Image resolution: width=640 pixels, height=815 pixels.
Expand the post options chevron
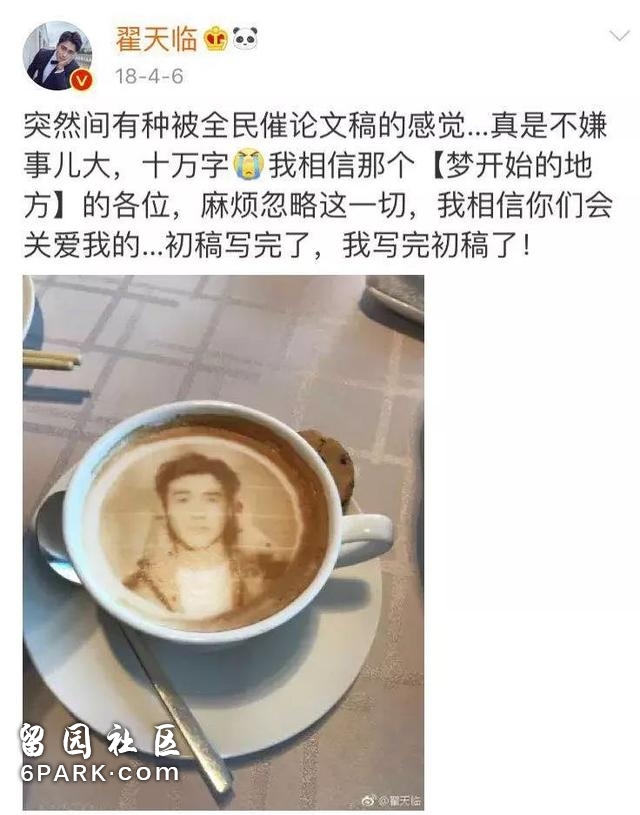tap(619, 37)
